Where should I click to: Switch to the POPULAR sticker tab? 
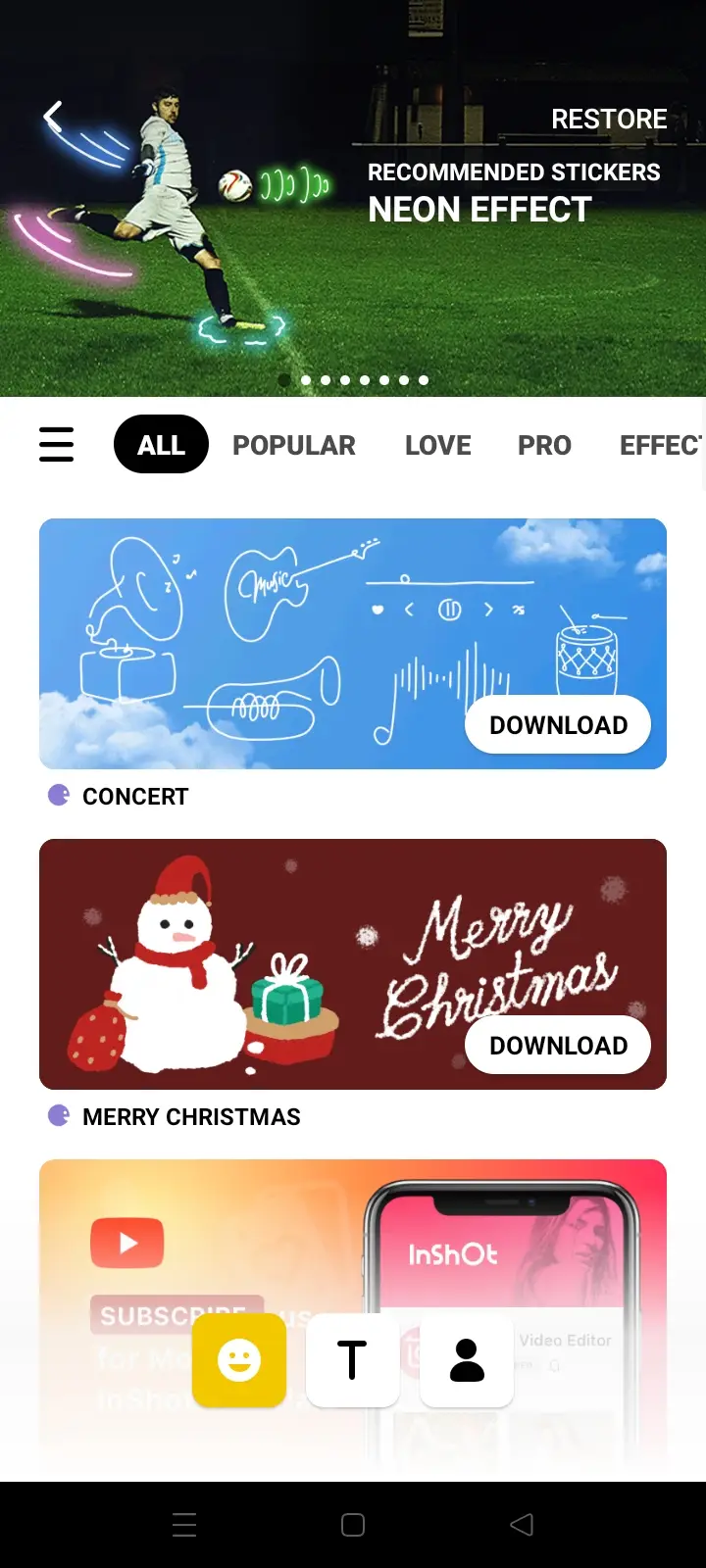click(293, 444)
